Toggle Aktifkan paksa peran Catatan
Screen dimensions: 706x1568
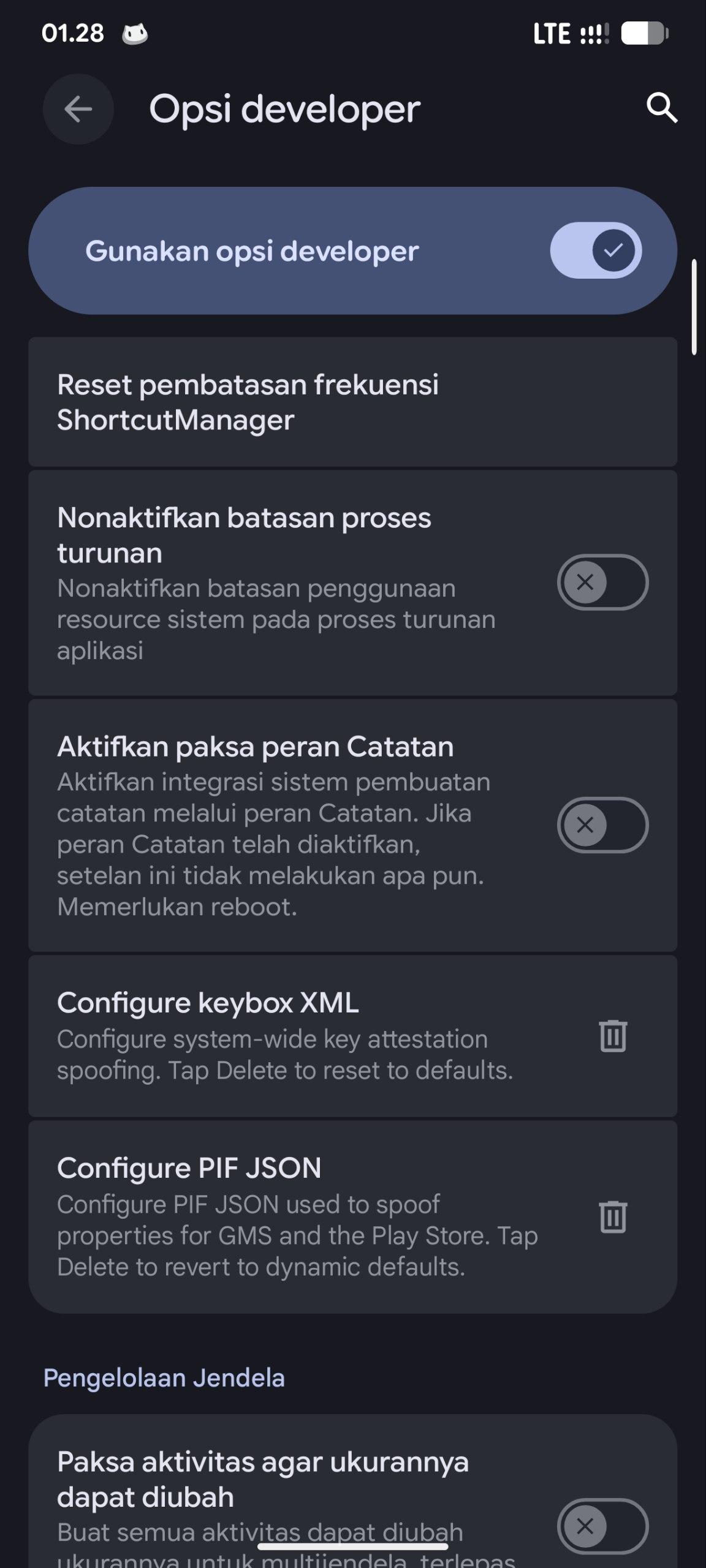(602, 825)
